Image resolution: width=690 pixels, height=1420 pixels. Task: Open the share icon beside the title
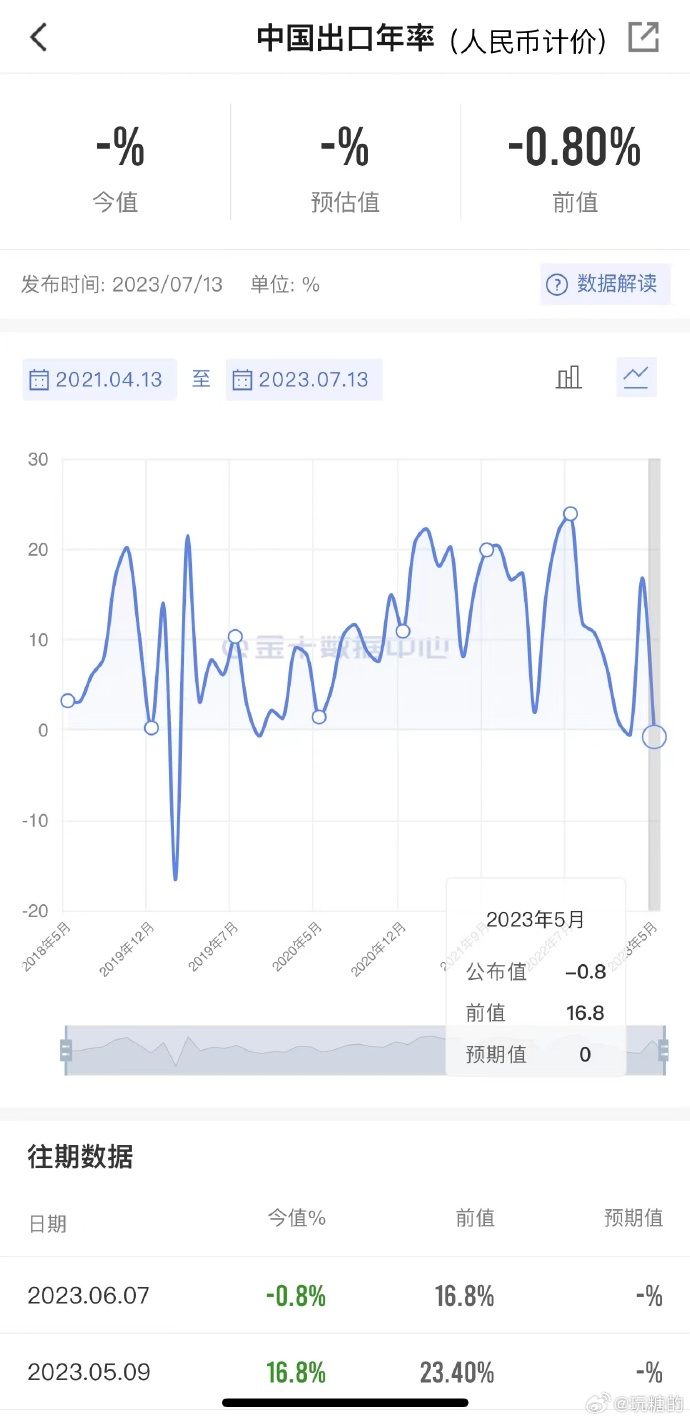(643, 37)
